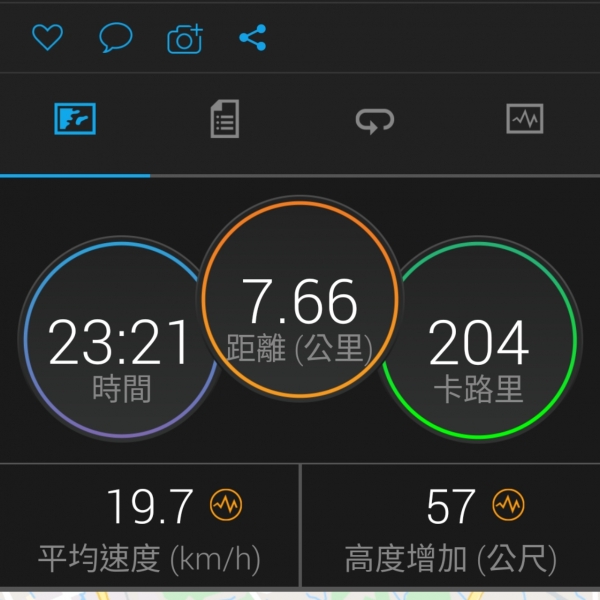Add a photo to the activity
The height and width of the screenshot is (600, 600).
coord(184,39)
